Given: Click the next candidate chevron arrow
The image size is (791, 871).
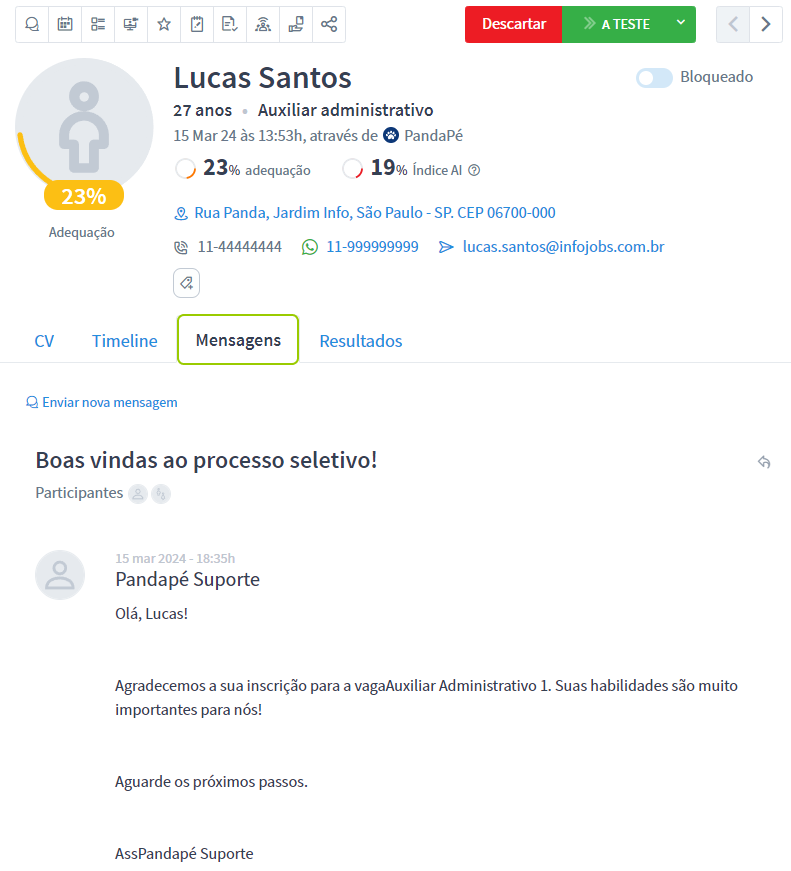Looking at the screenshot, I should (766, 24).
